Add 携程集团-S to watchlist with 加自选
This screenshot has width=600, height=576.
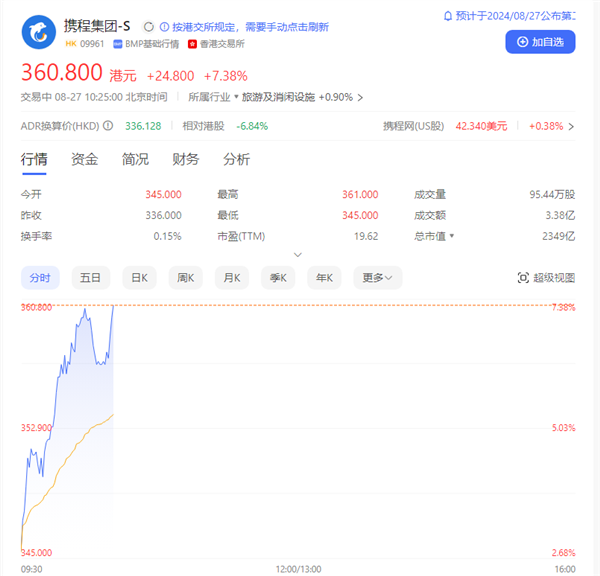(x=540, y=41)
